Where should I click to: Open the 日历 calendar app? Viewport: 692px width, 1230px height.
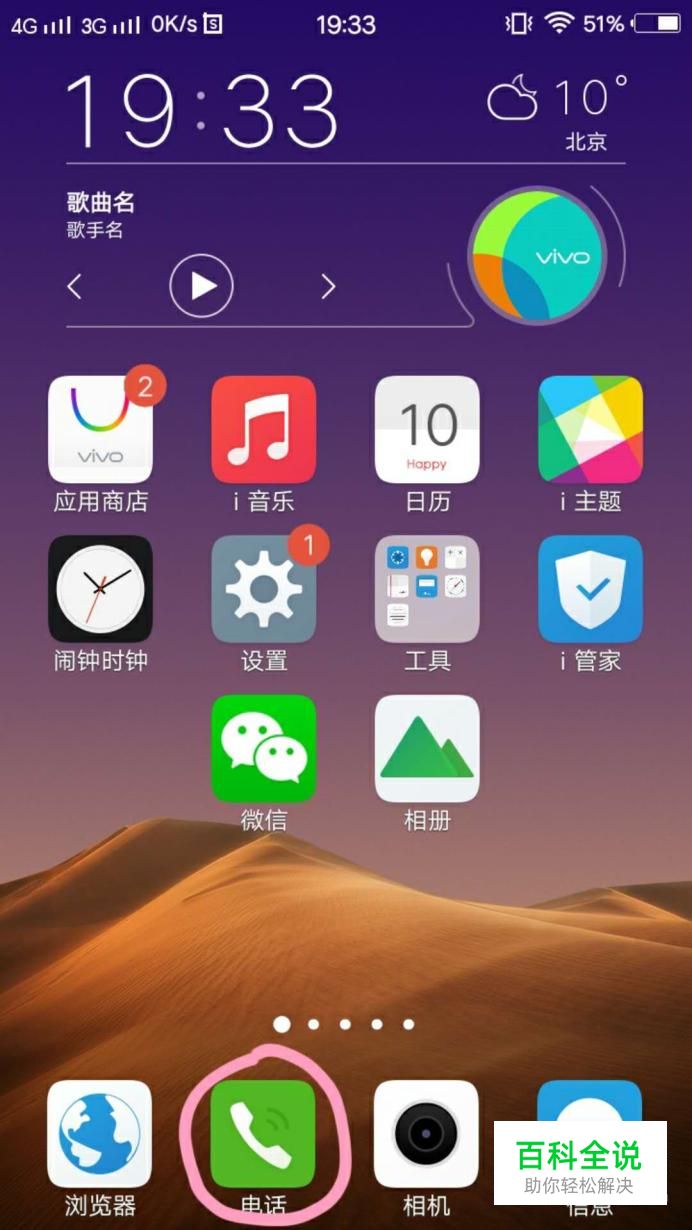[427, 430]
